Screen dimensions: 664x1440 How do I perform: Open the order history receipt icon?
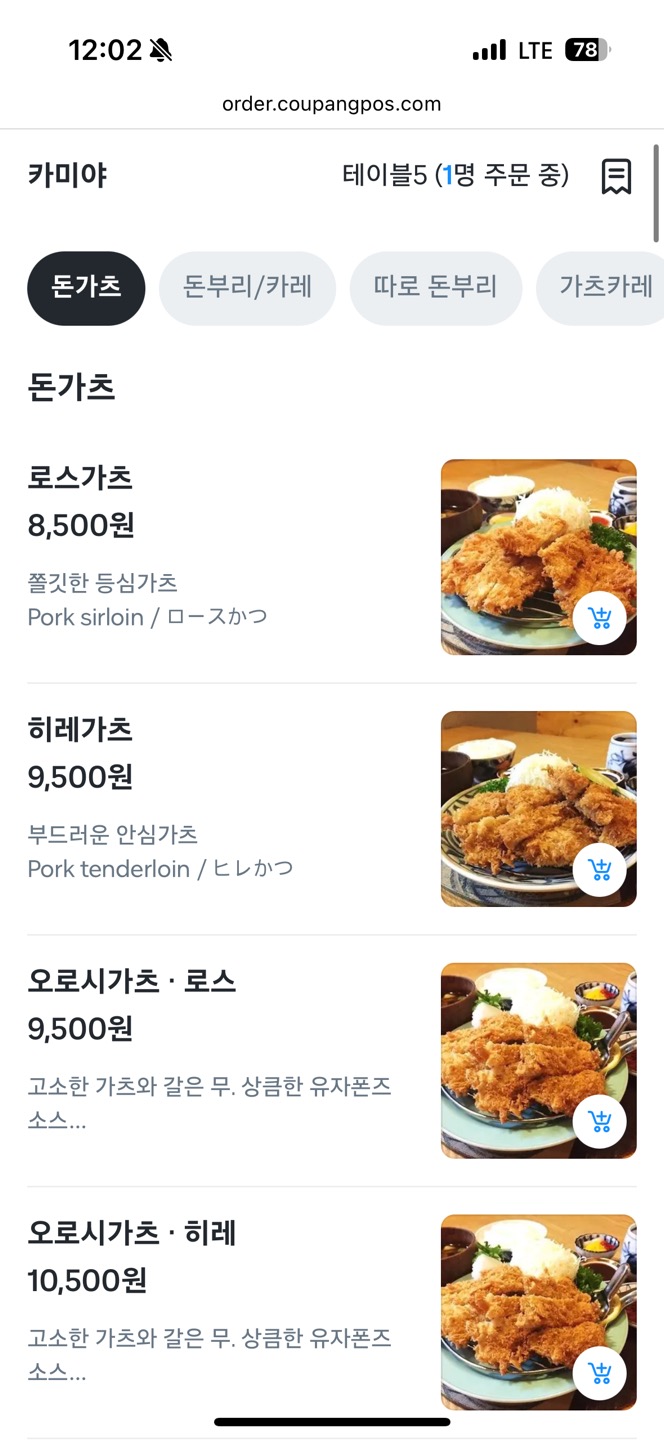pyautogui.click(x=616, y=177)
